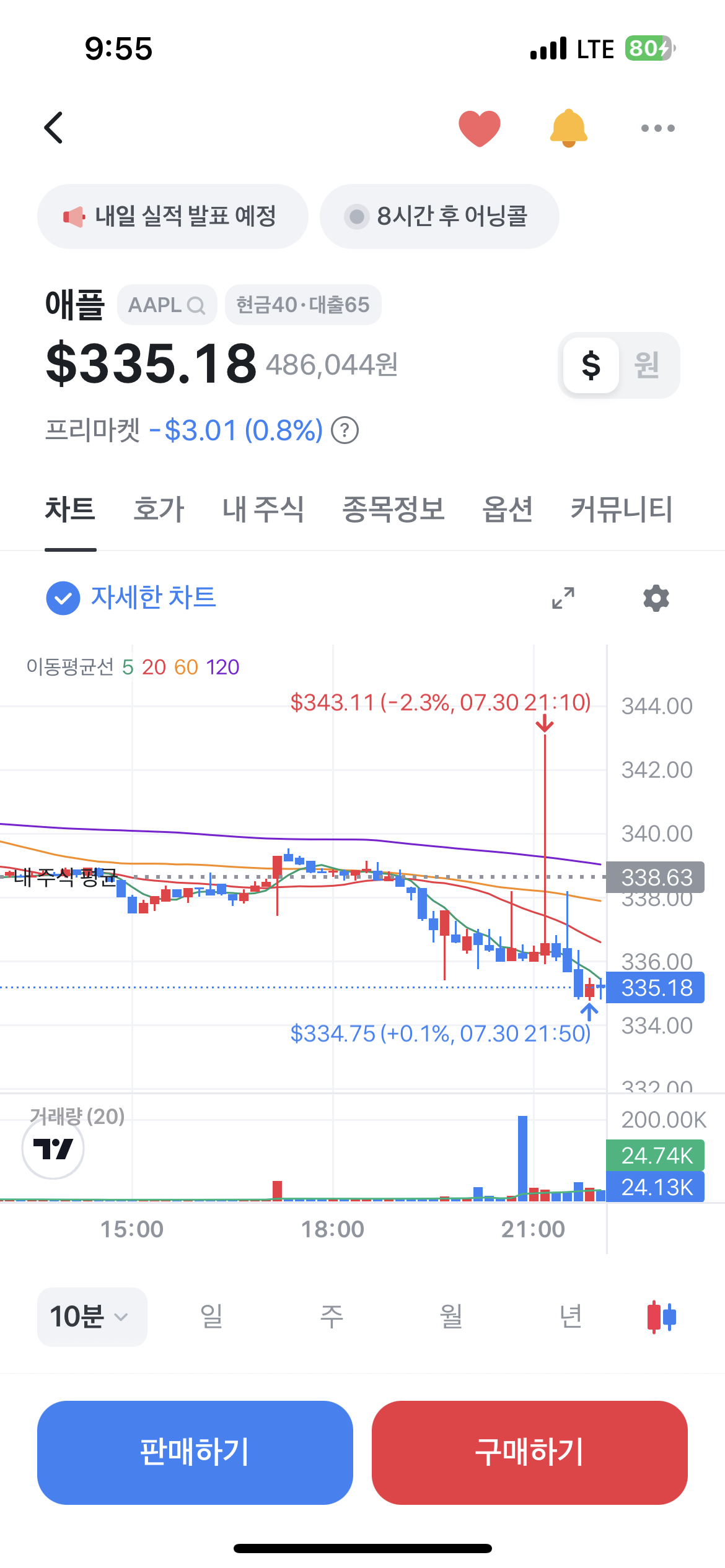Expand the chart to fullscreen
This screenshot has height=1568, width=725.
click(x=563, y=598)
